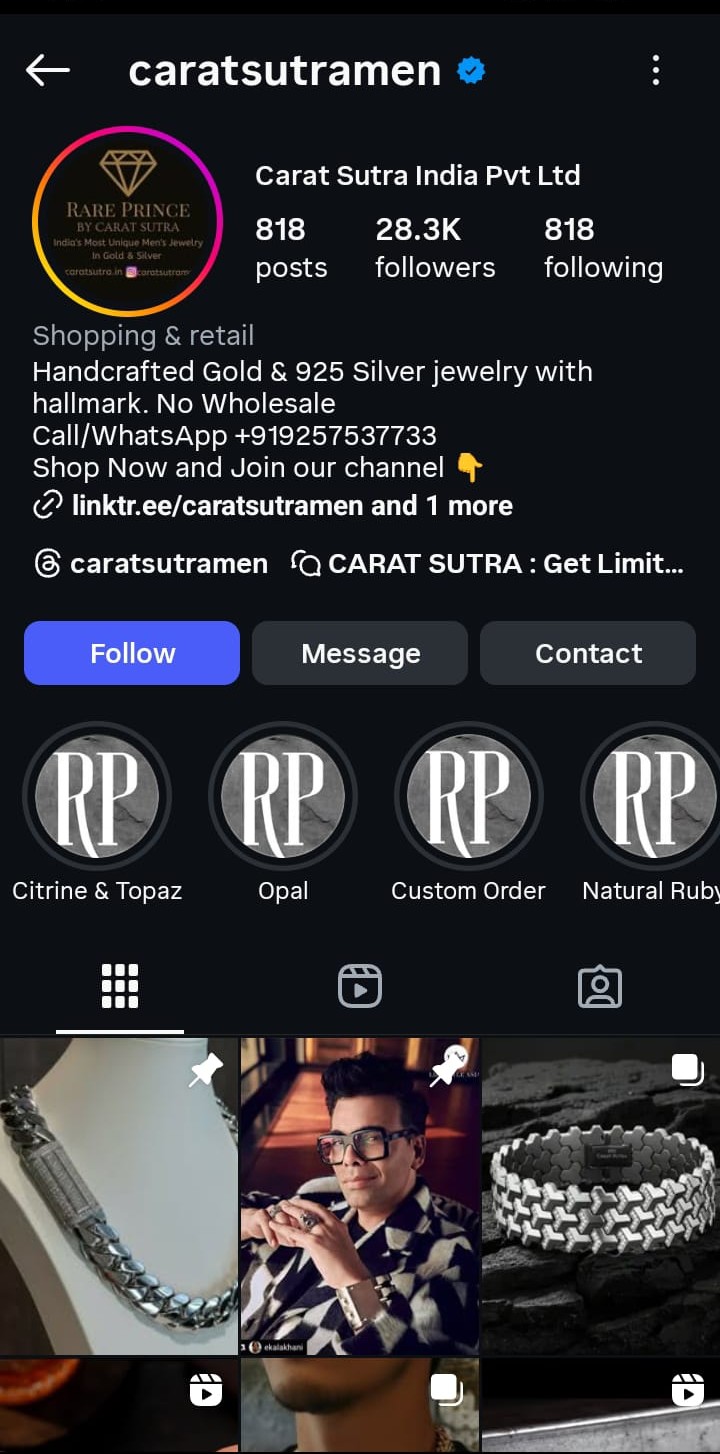This screenshot has height=1454, width=720.
Task: Open the pinned post of man in glasses
Action: (360, 1195)
